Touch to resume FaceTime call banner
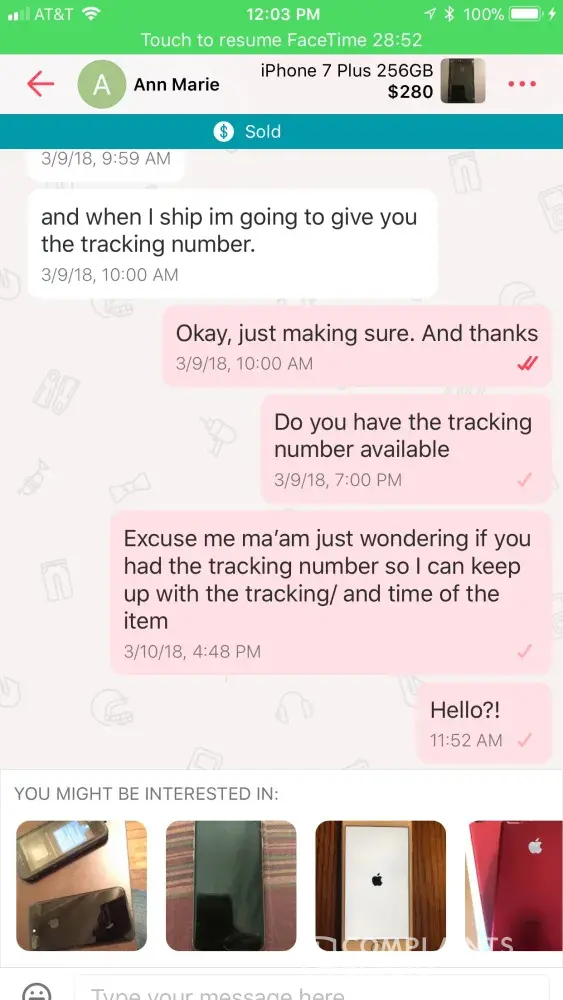563x1000 pixels. (281, 40)
